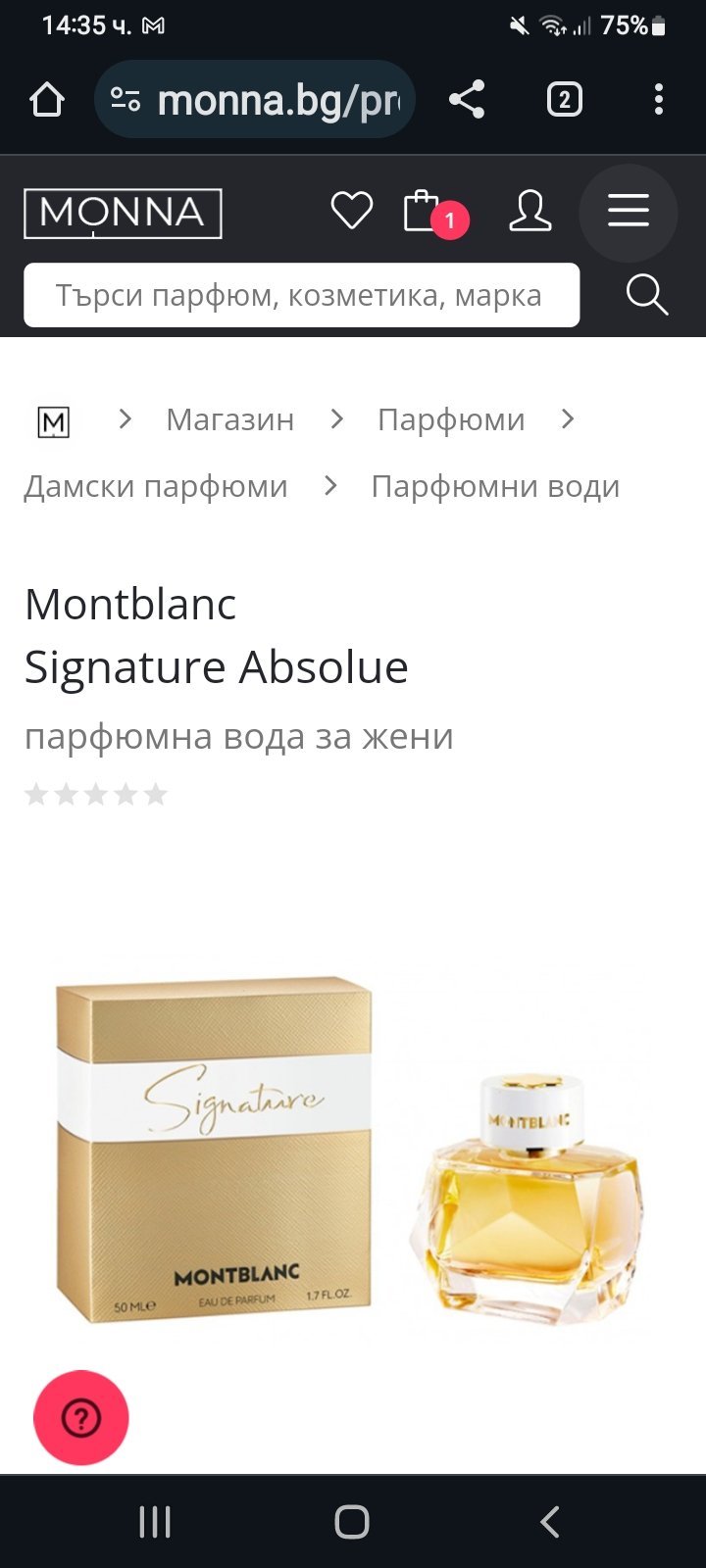Tap the monna.bg address bar
Screen dimensions: 706x1568
(x=255, y=100)
